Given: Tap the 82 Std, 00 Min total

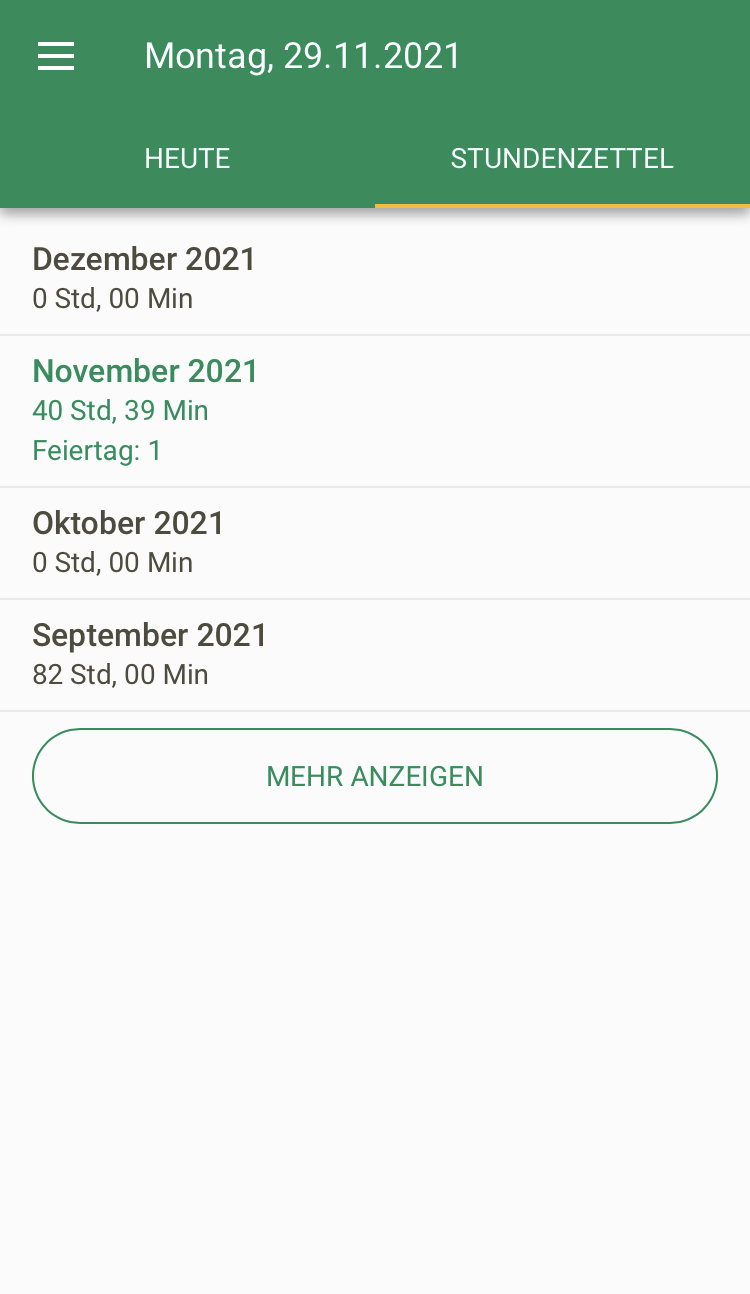Looking at the screenshot, I should click(x=120, y=674).
